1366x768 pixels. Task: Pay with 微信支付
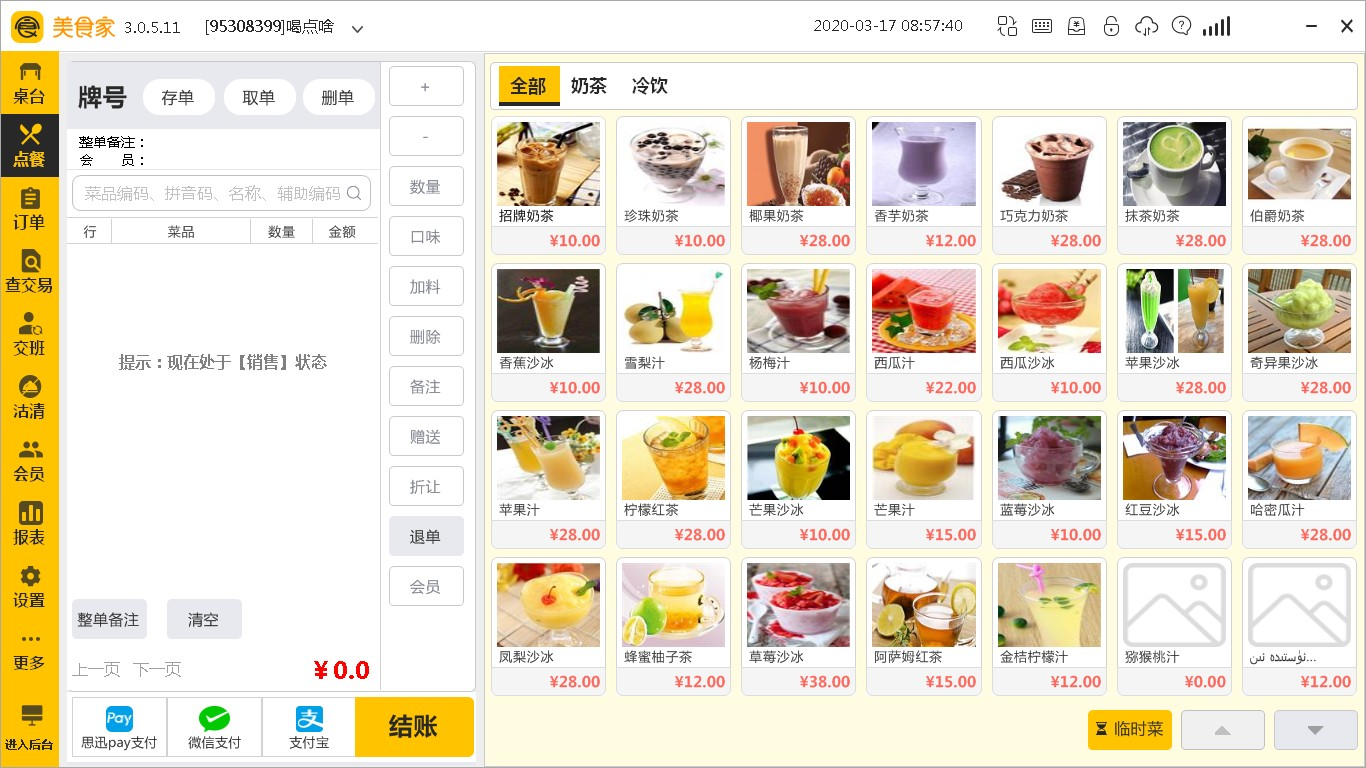point(214,727)
